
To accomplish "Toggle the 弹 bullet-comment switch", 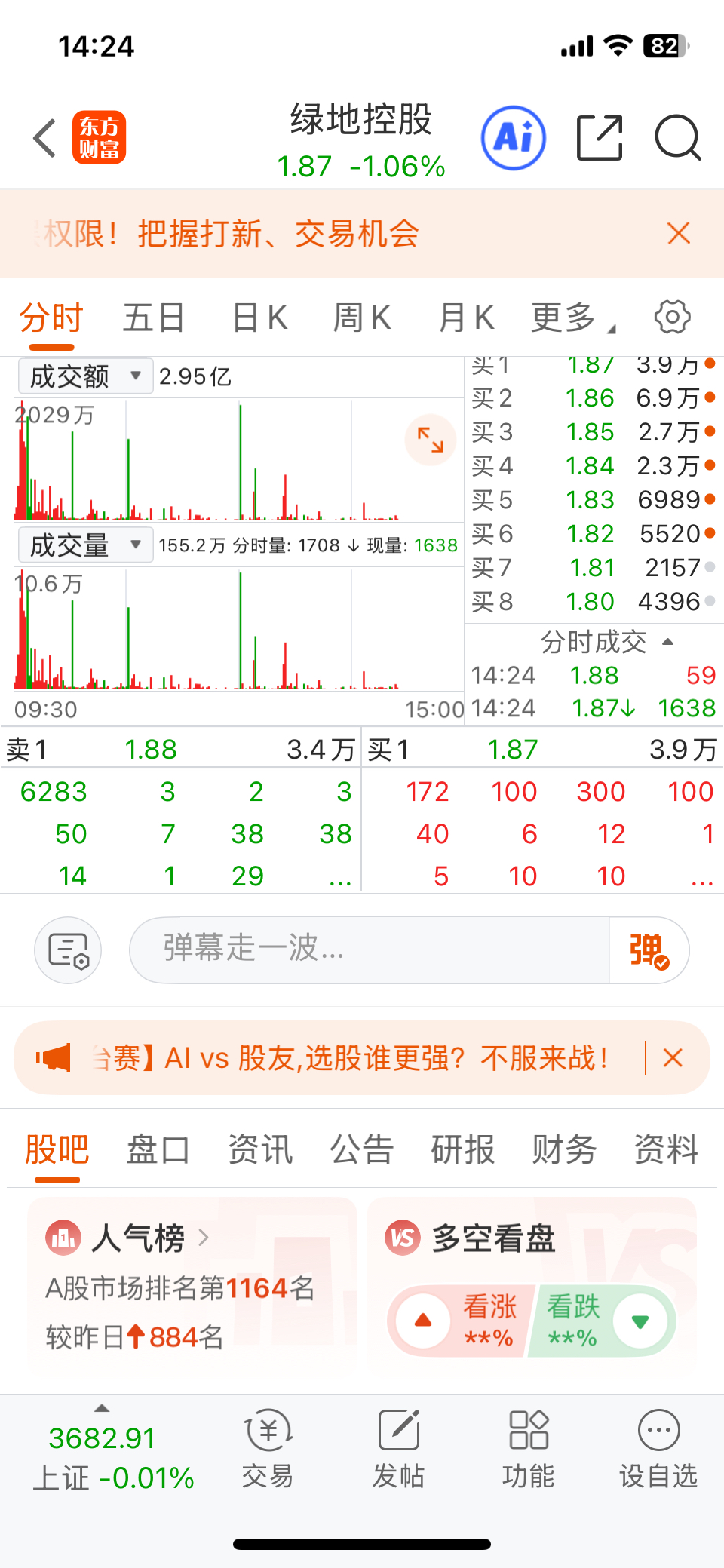I will tap(649, 950).
